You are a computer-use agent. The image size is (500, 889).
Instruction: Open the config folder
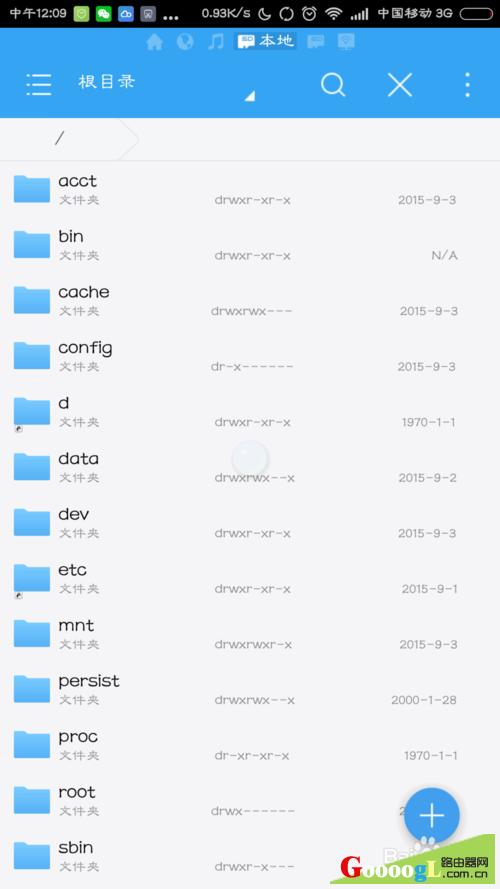tap(250, 357)
